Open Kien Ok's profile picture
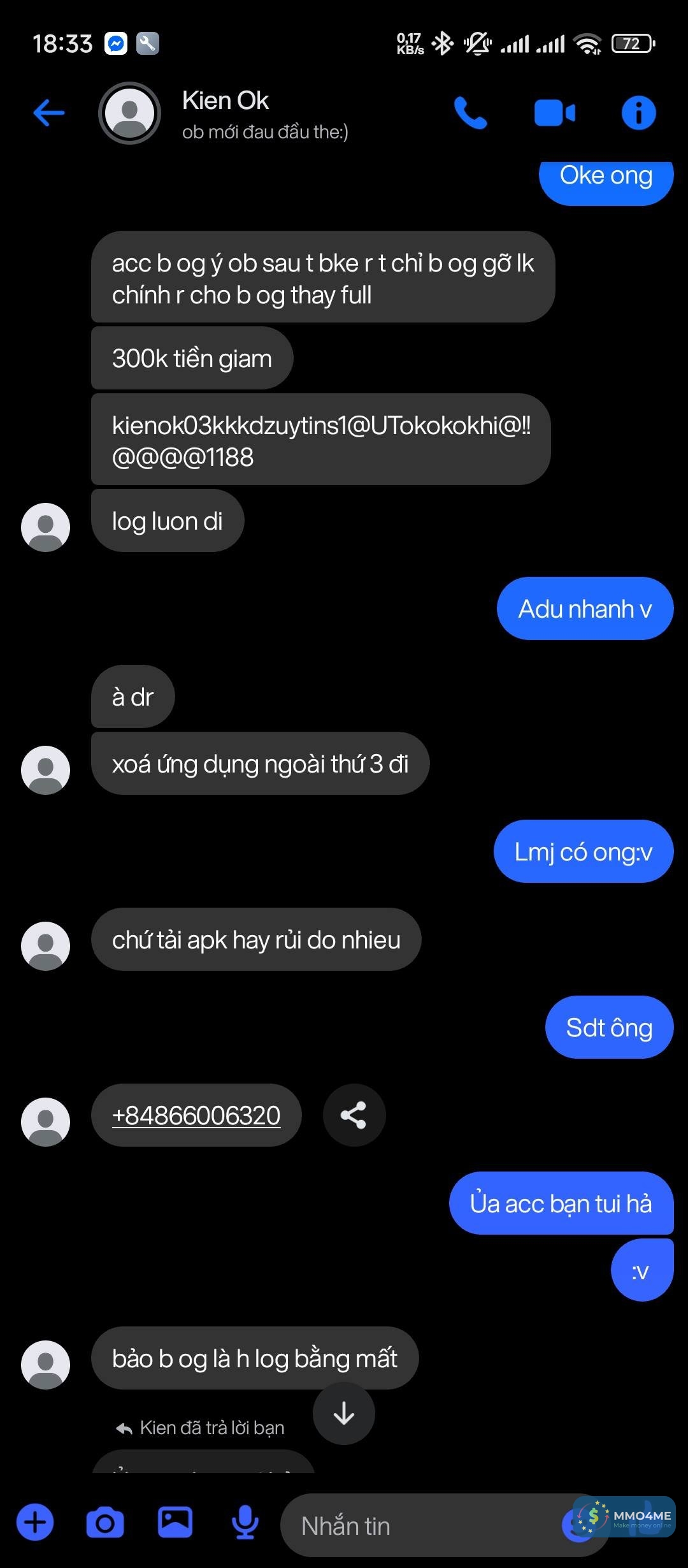 pyautogui.click(x=129, y=113)
